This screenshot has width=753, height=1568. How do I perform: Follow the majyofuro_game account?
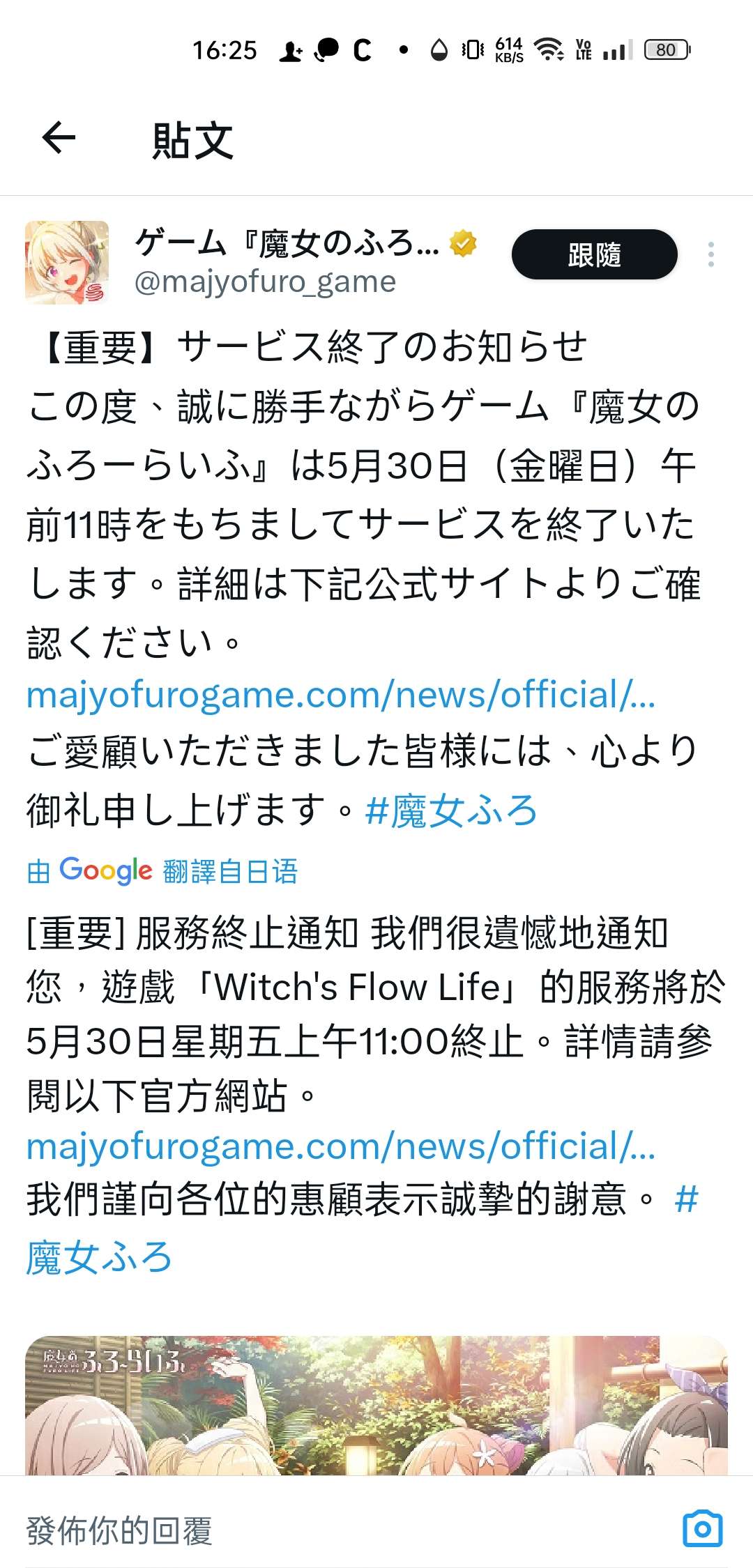point(594,254)
